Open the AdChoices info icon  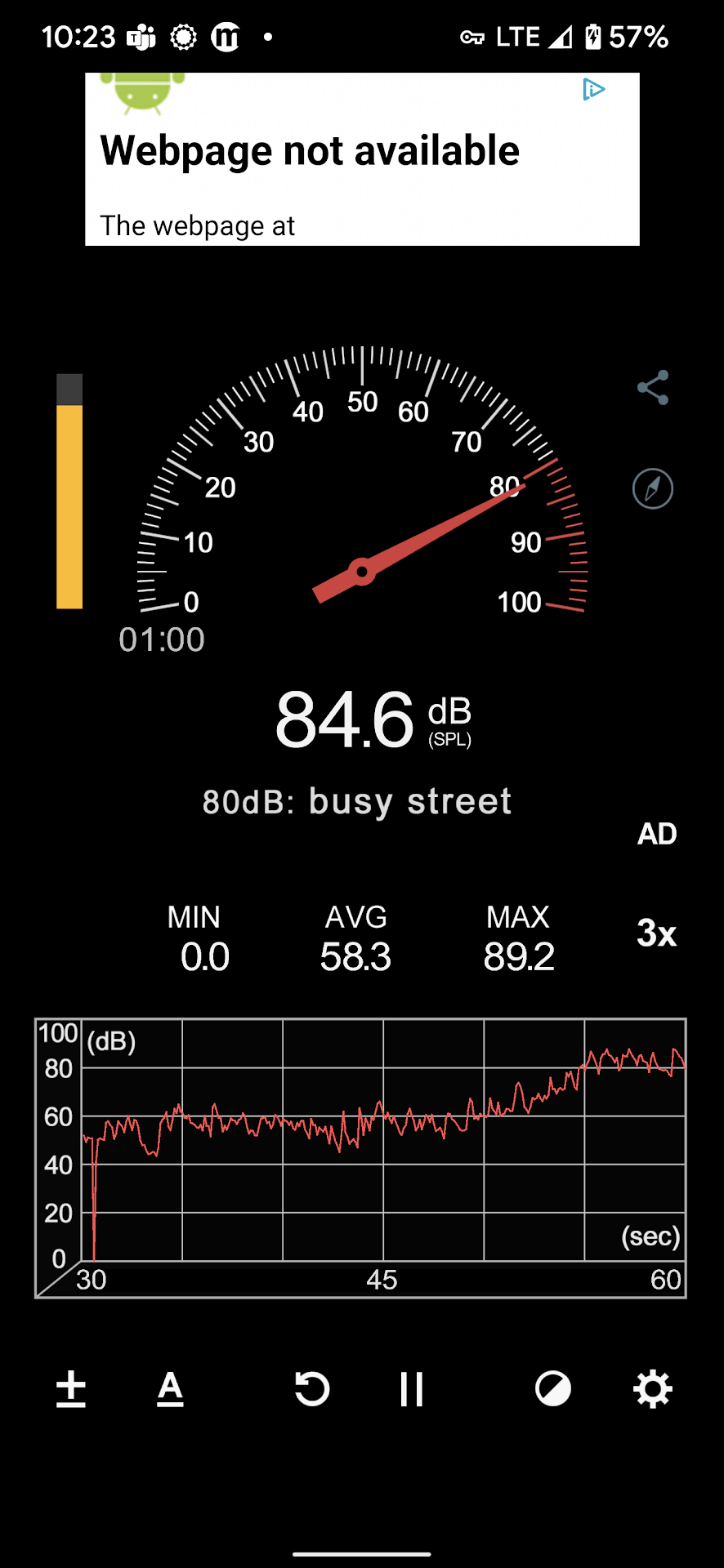pos(594,89)
